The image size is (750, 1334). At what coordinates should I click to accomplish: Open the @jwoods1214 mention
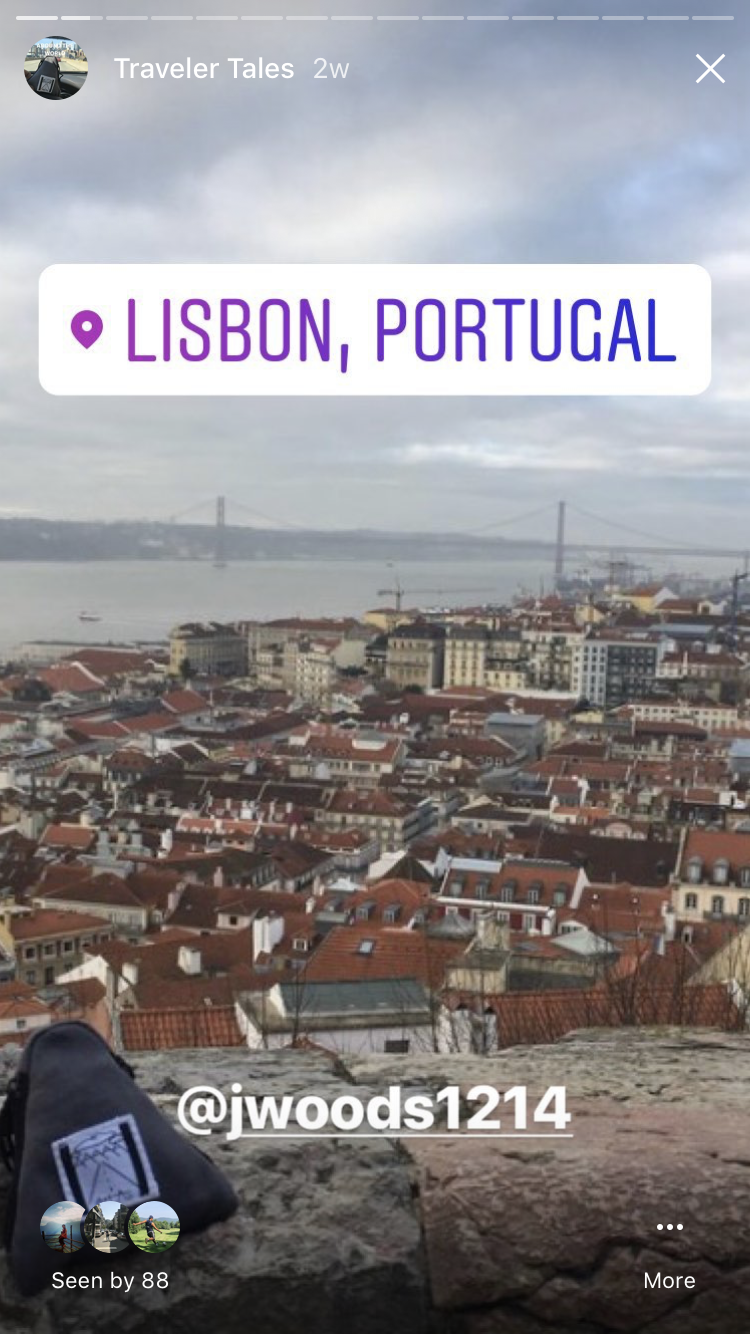pyautogui.click(x=374, y=1109)
